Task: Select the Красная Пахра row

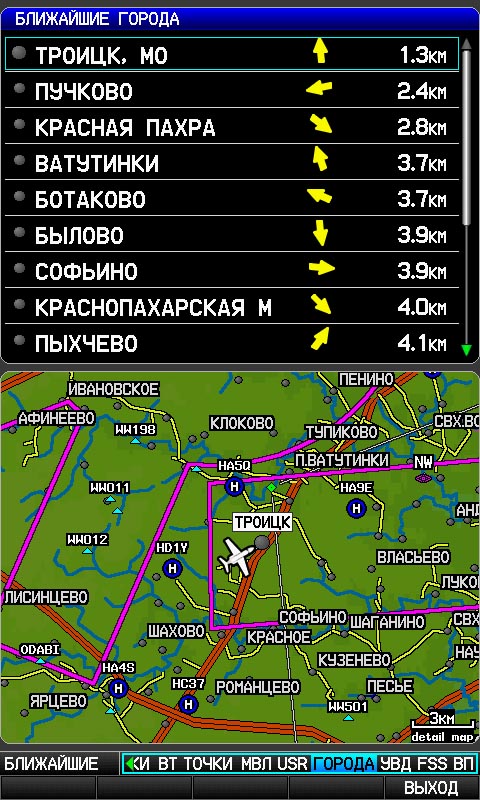Action: [232, 126]
